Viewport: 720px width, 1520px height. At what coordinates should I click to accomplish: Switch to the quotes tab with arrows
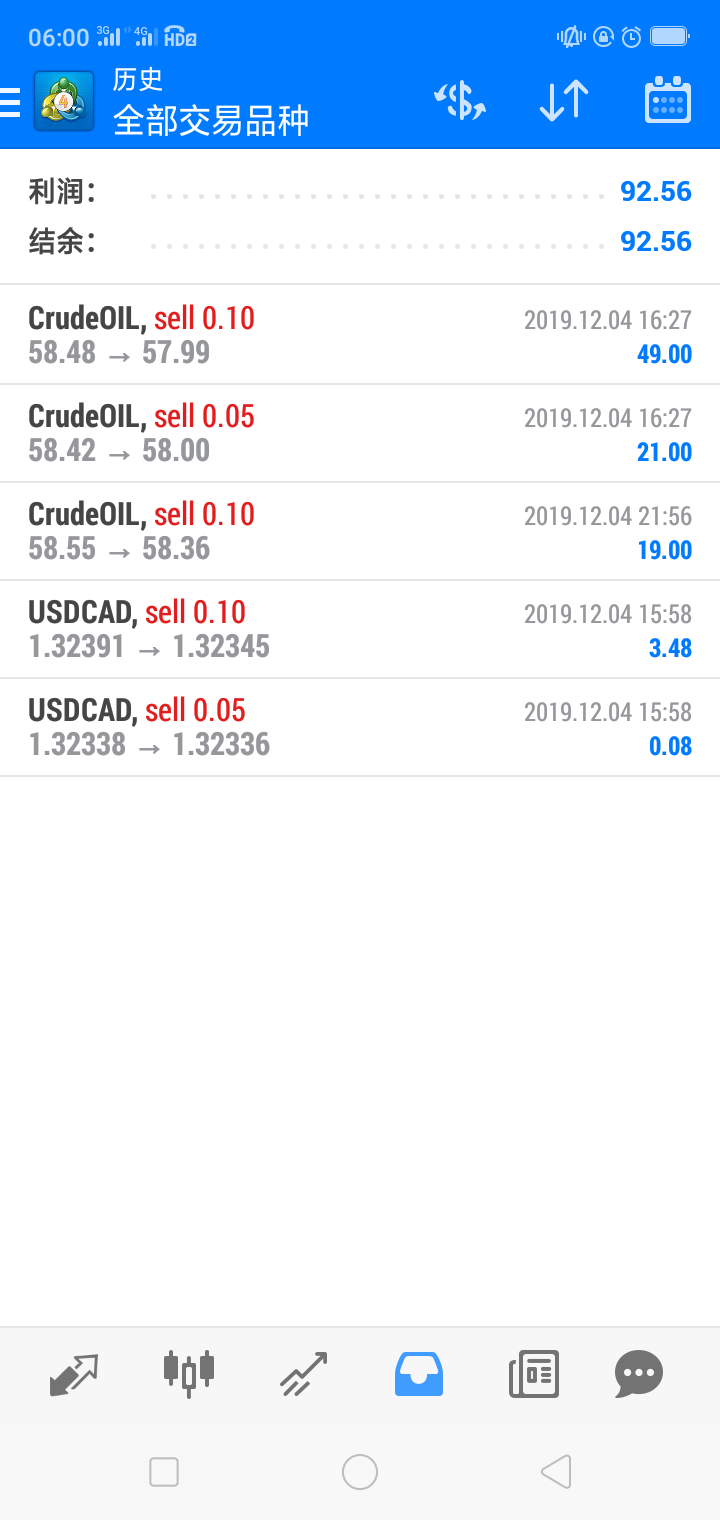pos(75,1374)
